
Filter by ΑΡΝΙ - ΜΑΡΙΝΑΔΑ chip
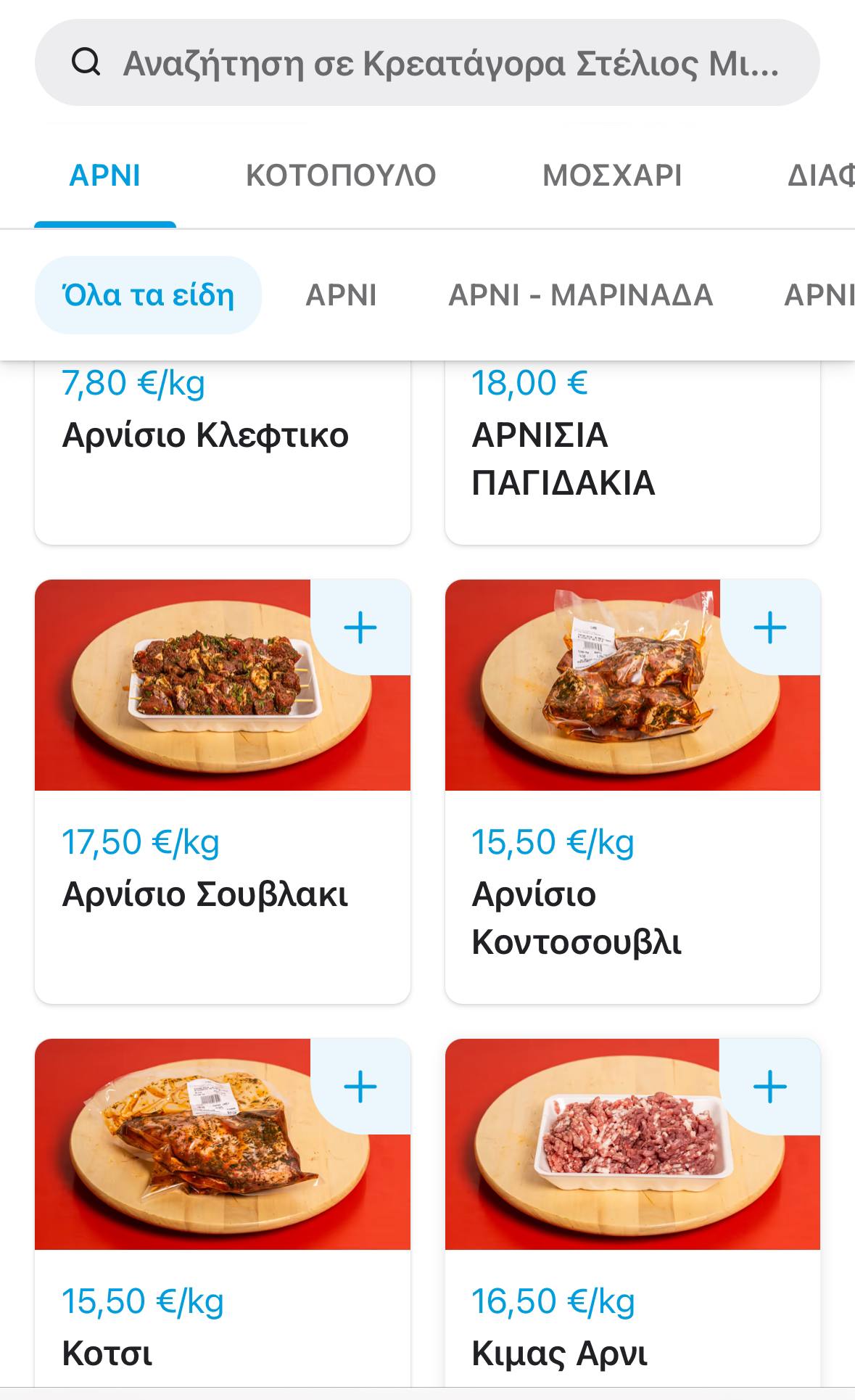[581, 295]
